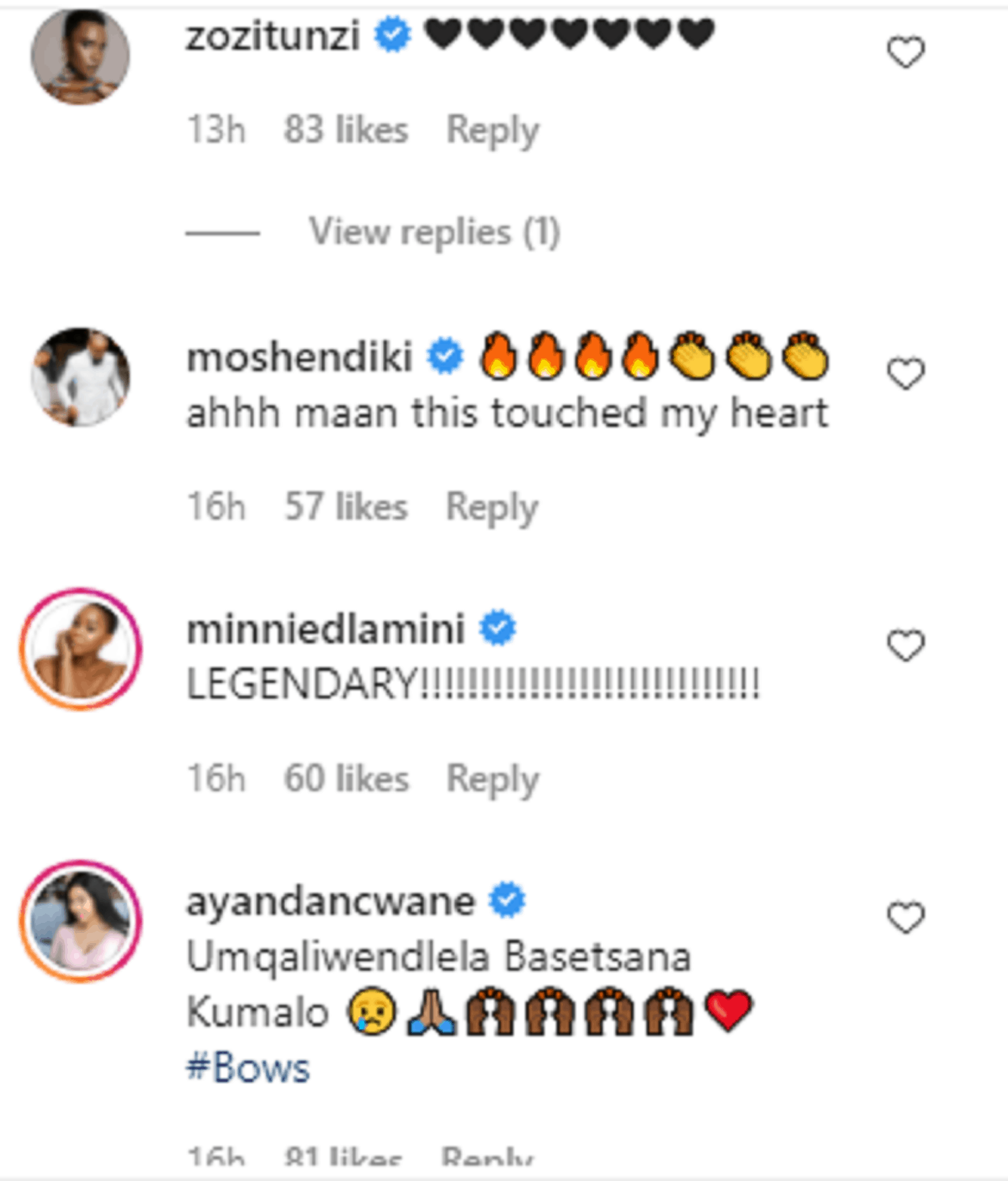Like minniedlamini's LEGENDARY comment
Screen dimensions: 1008x1181
click(x=905, y=645)
